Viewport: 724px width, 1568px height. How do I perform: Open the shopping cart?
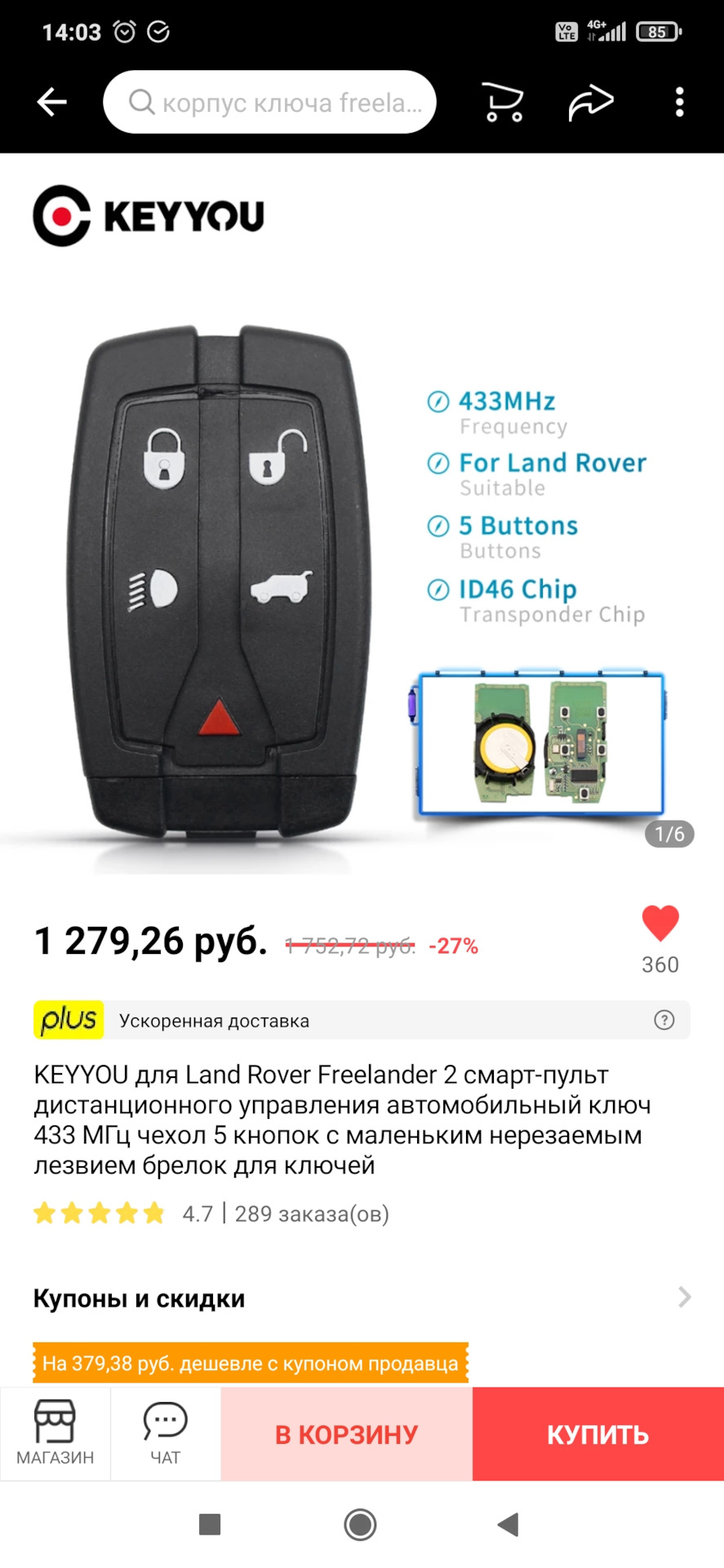point(503,102)
